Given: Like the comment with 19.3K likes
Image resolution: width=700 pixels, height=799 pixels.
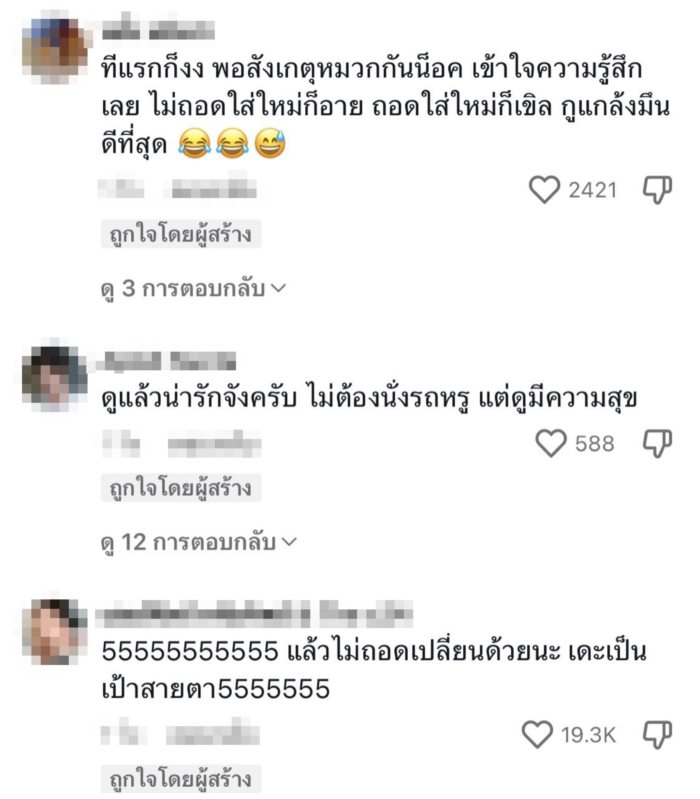Looking at the screenshot, I should 538,735.
